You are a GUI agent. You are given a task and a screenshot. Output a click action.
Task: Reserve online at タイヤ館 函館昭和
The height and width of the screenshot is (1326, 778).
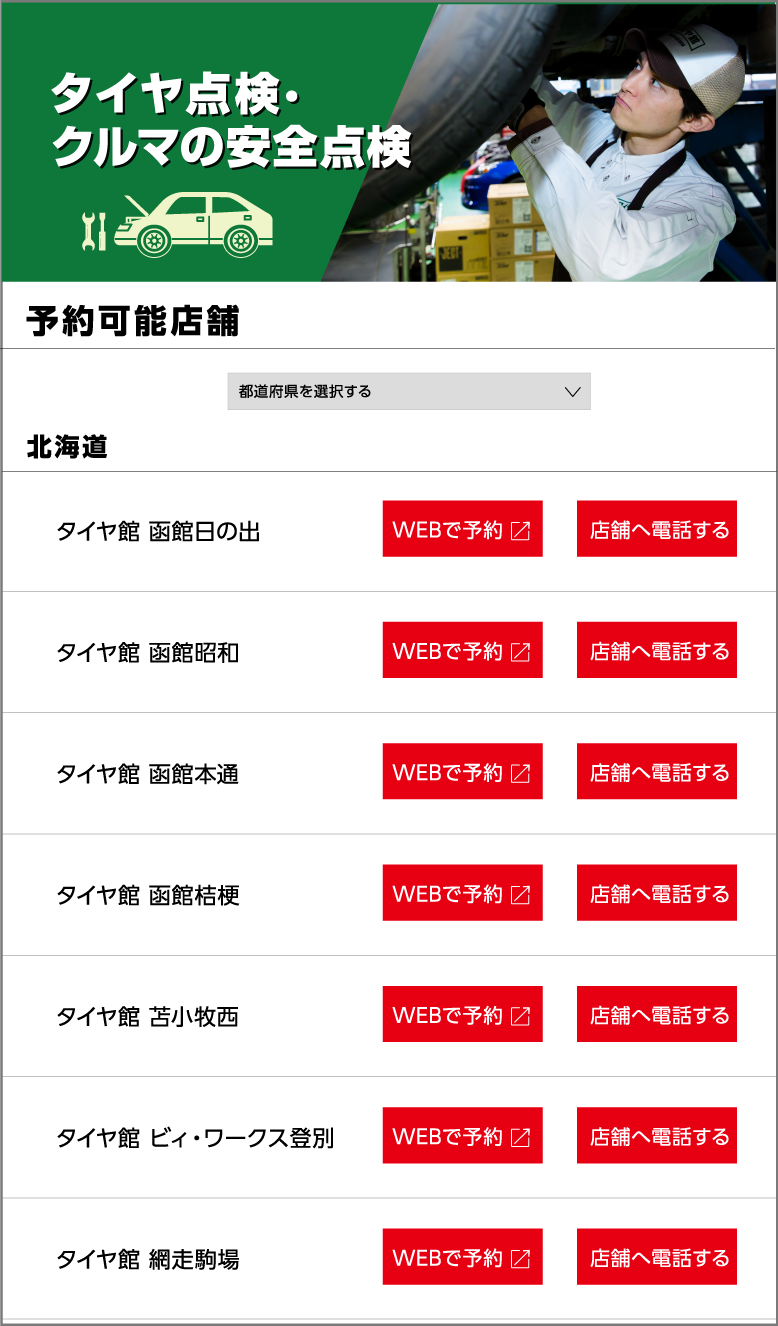462,650
